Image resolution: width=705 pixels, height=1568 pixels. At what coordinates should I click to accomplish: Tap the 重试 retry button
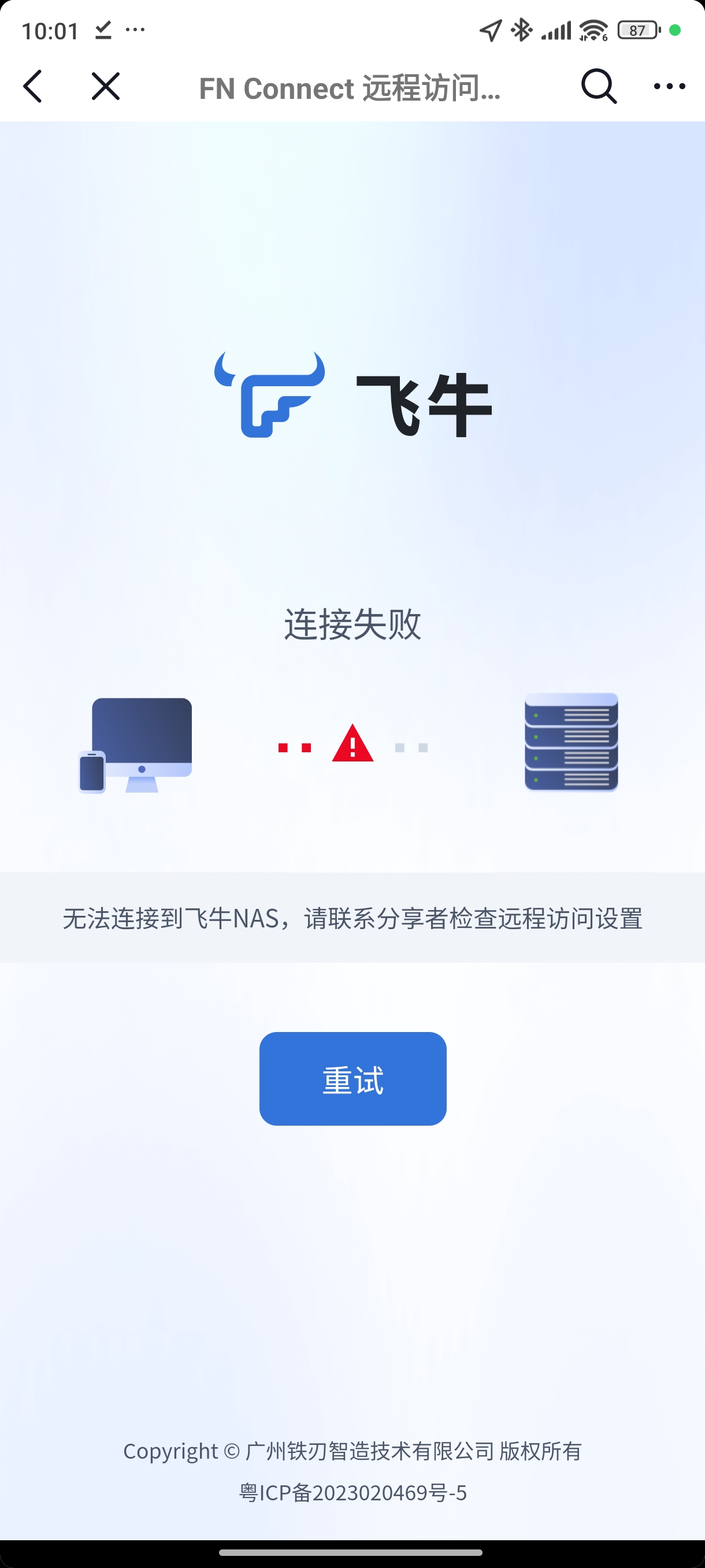coord(353,1079)
